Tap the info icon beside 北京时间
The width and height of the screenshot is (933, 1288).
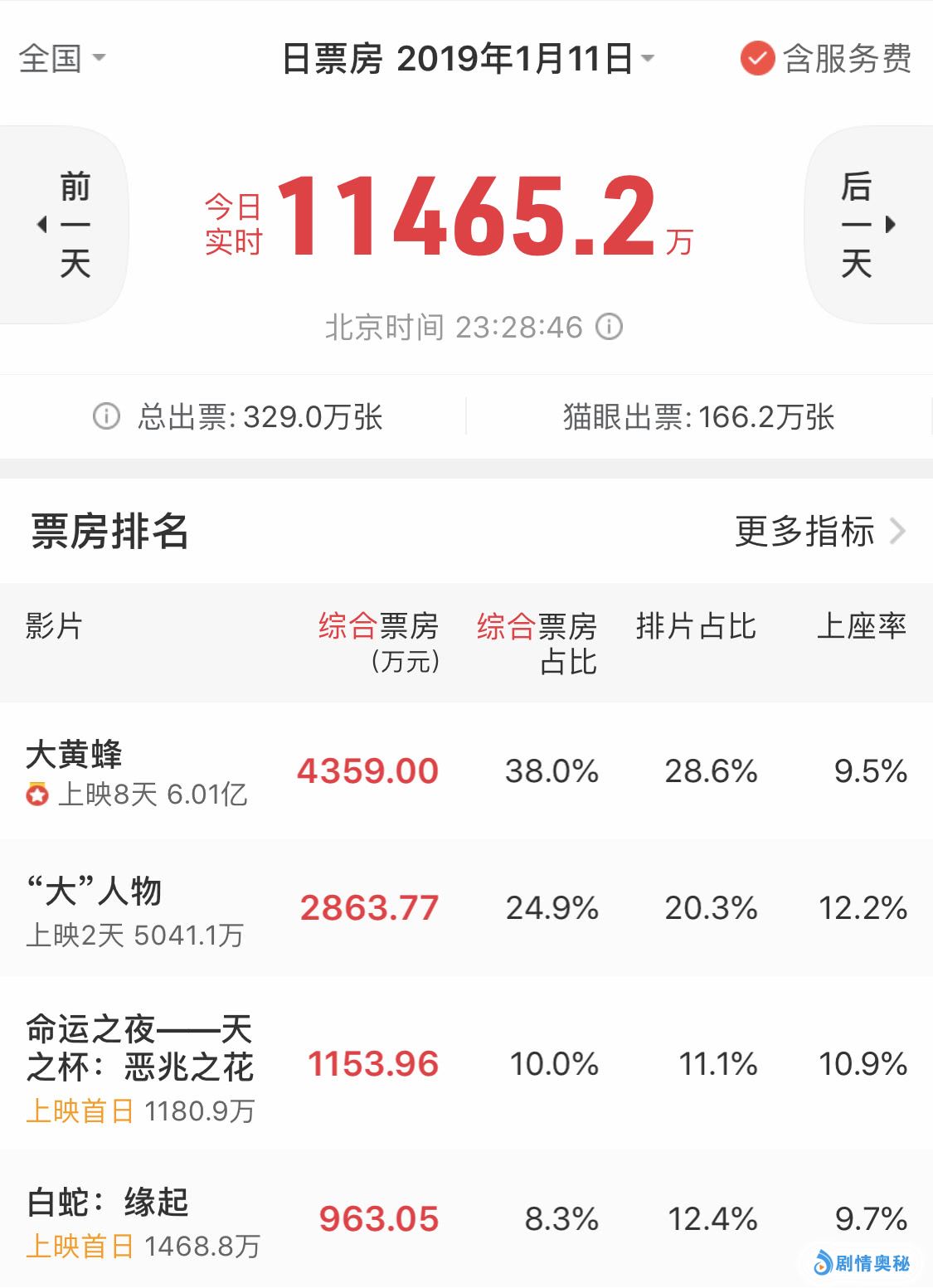[610, 326]
